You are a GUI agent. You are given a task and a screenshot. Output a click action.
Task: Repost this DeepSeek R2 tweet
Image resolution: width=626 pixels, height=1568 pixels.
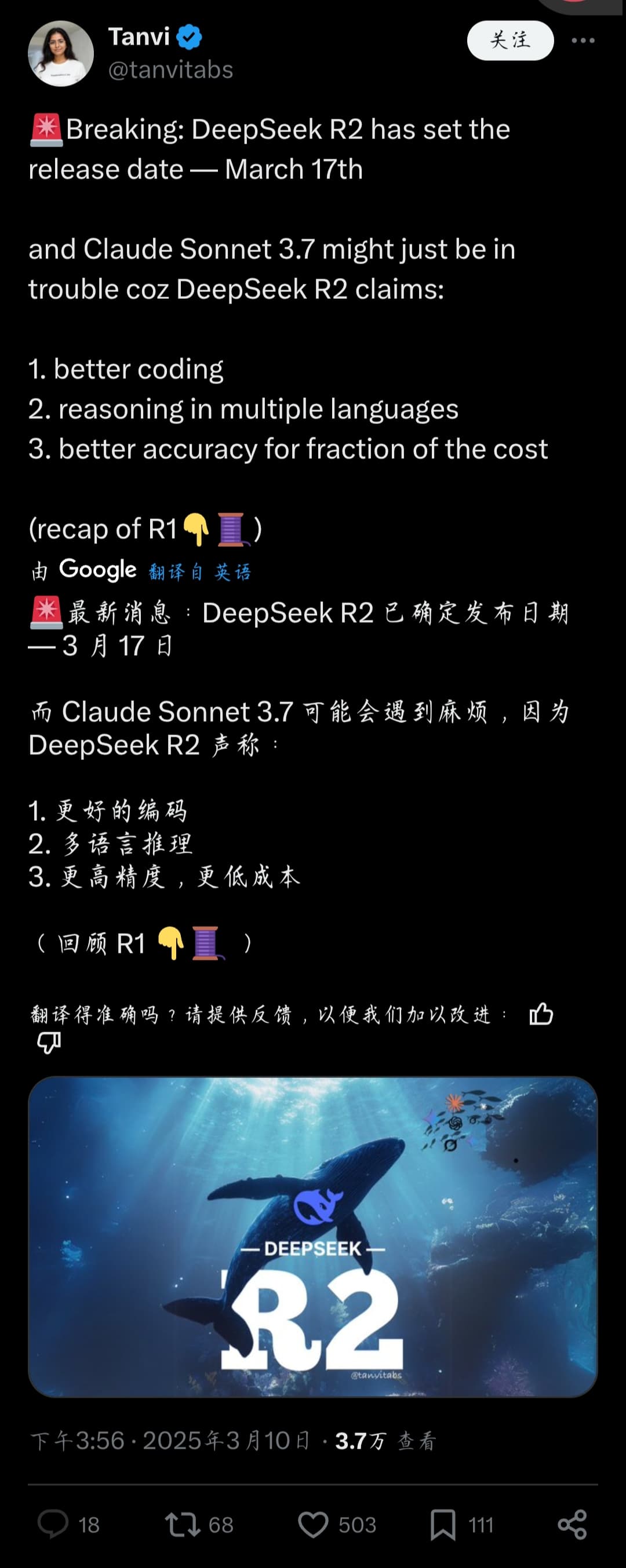pyautogui.click(x=182, y=1524)
